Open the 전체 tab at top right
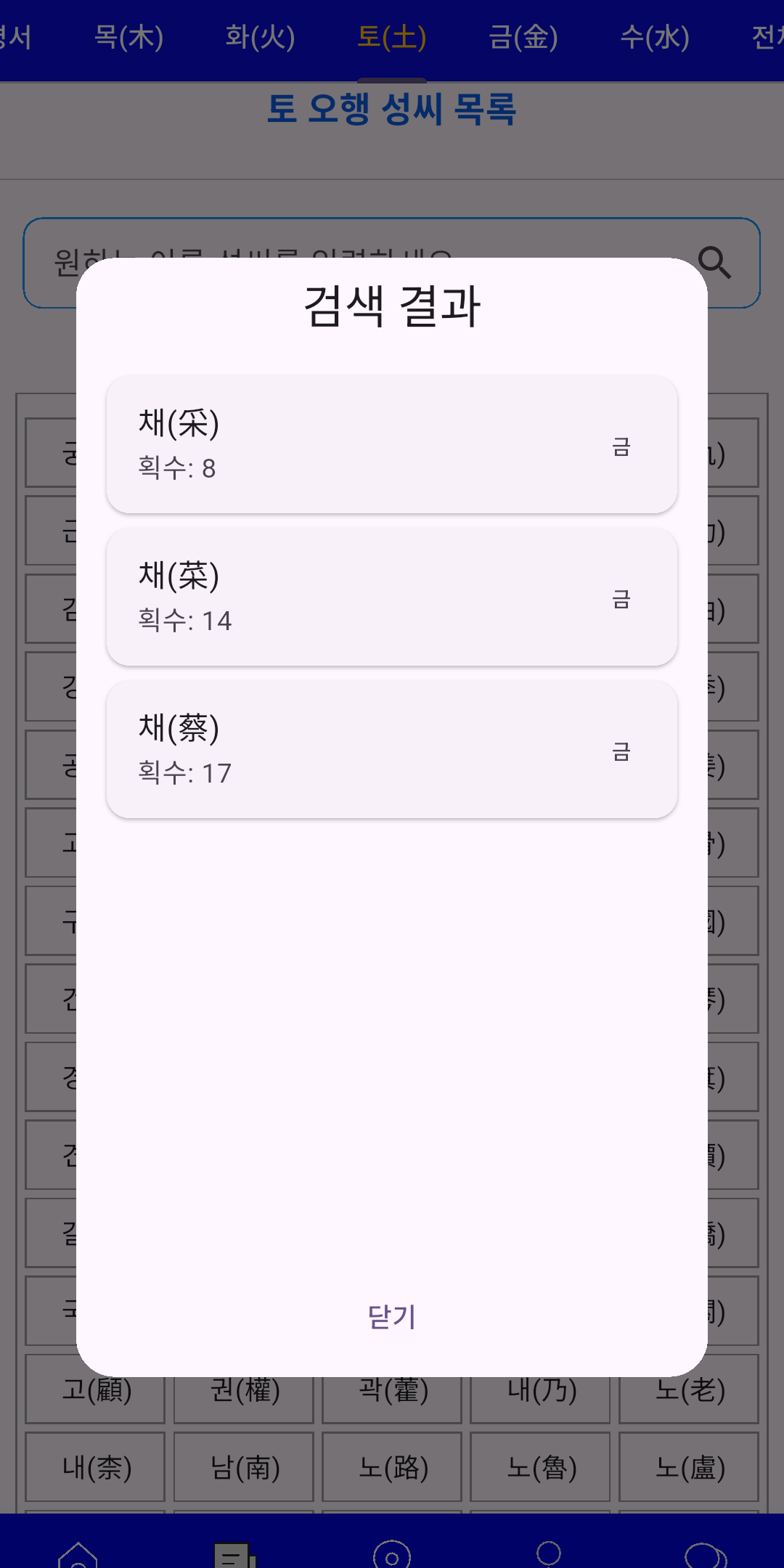Screen dimensions: 784x1568 pyautogui.click(x=767, y=36)
